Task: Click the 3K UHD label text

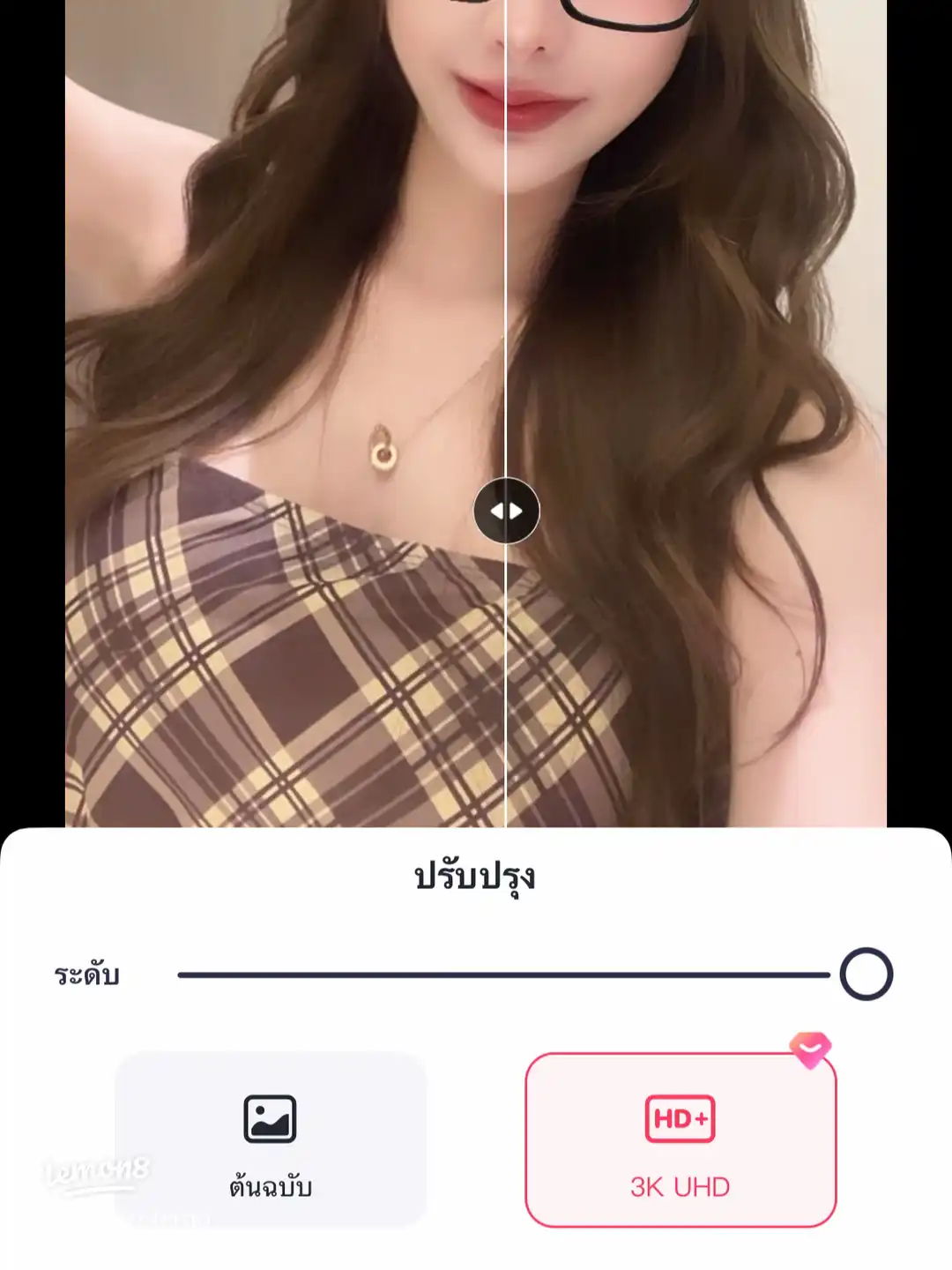Action: (681, 1186)
